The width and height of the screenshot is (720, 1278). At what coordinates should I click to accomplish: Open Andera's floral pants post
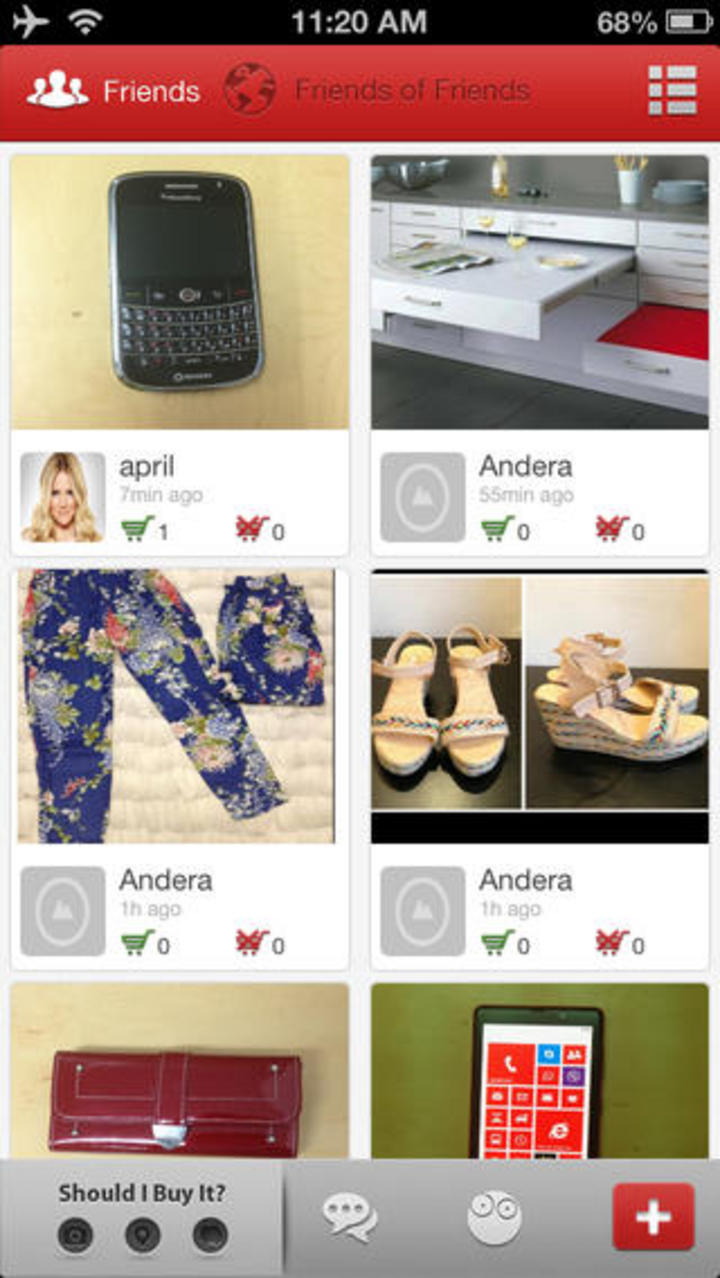click(x=180, y=706)
